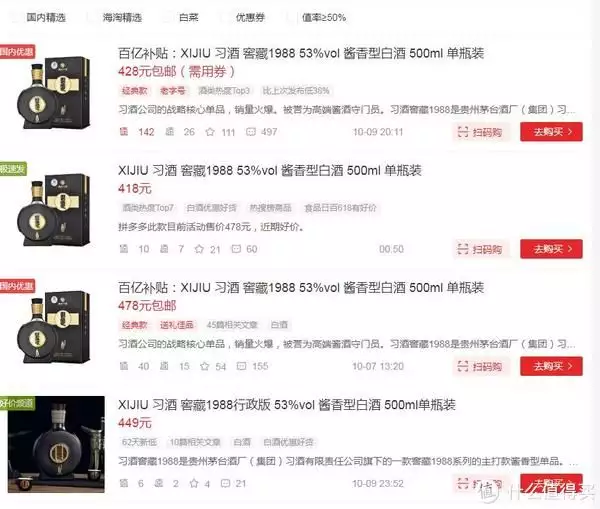Tap 去购买 for the 478元包邮 deal
Image resolution: width=600 pixels, height=509 pixels.
(551, 366)
